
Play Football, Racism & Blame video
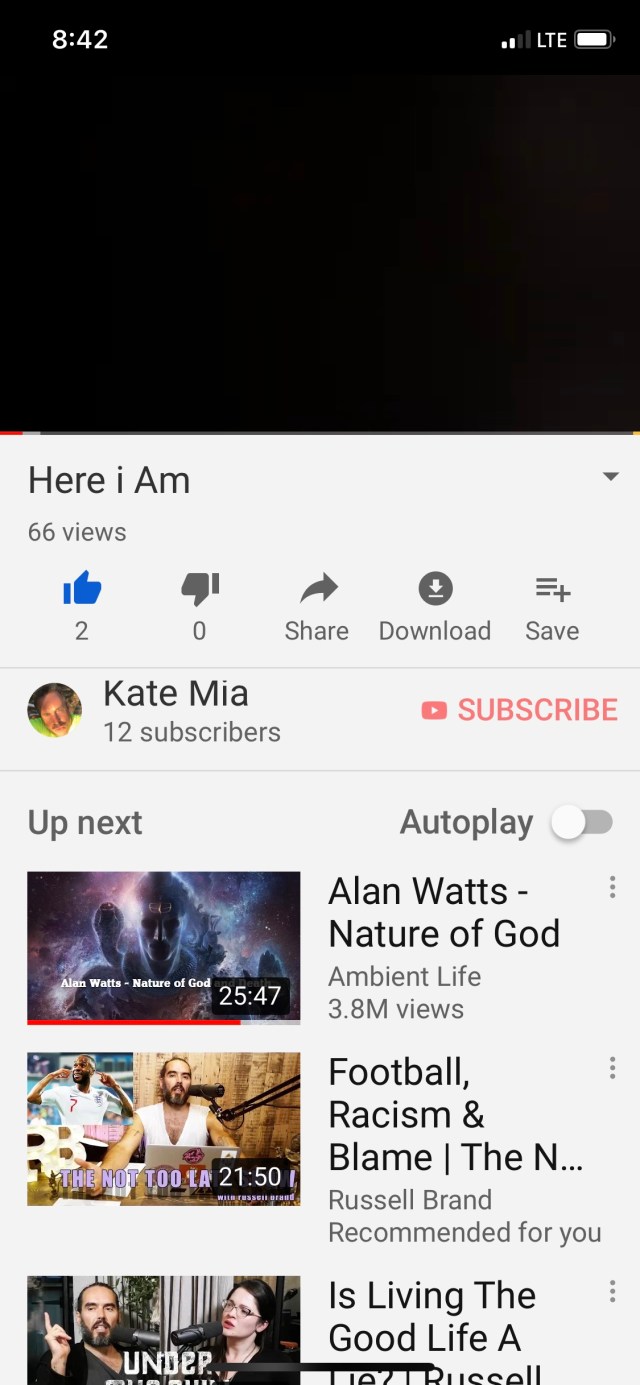163,1128
